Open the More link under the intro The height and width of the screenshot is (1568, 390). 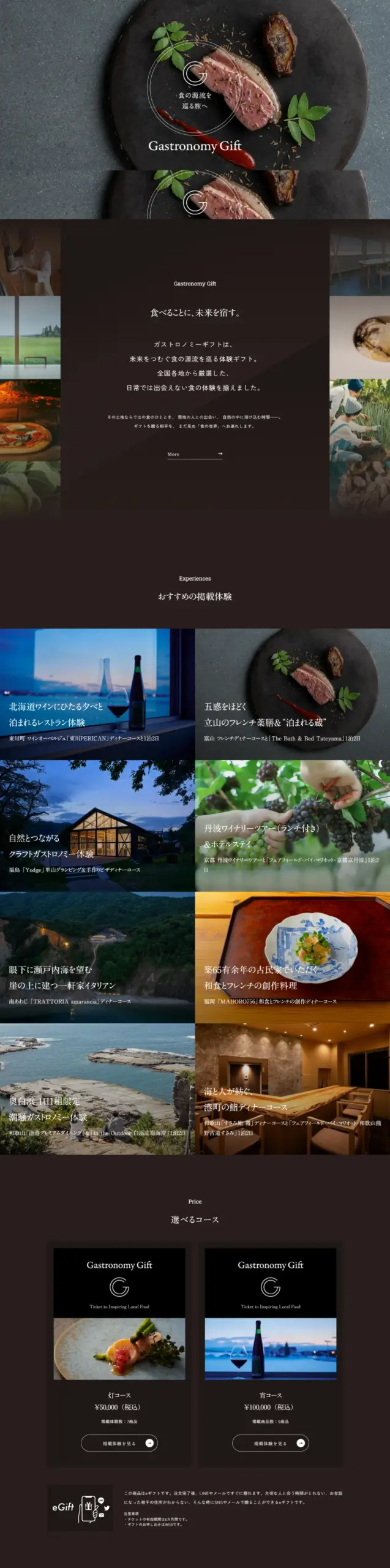pyautogui.click(x=195, y=454)
